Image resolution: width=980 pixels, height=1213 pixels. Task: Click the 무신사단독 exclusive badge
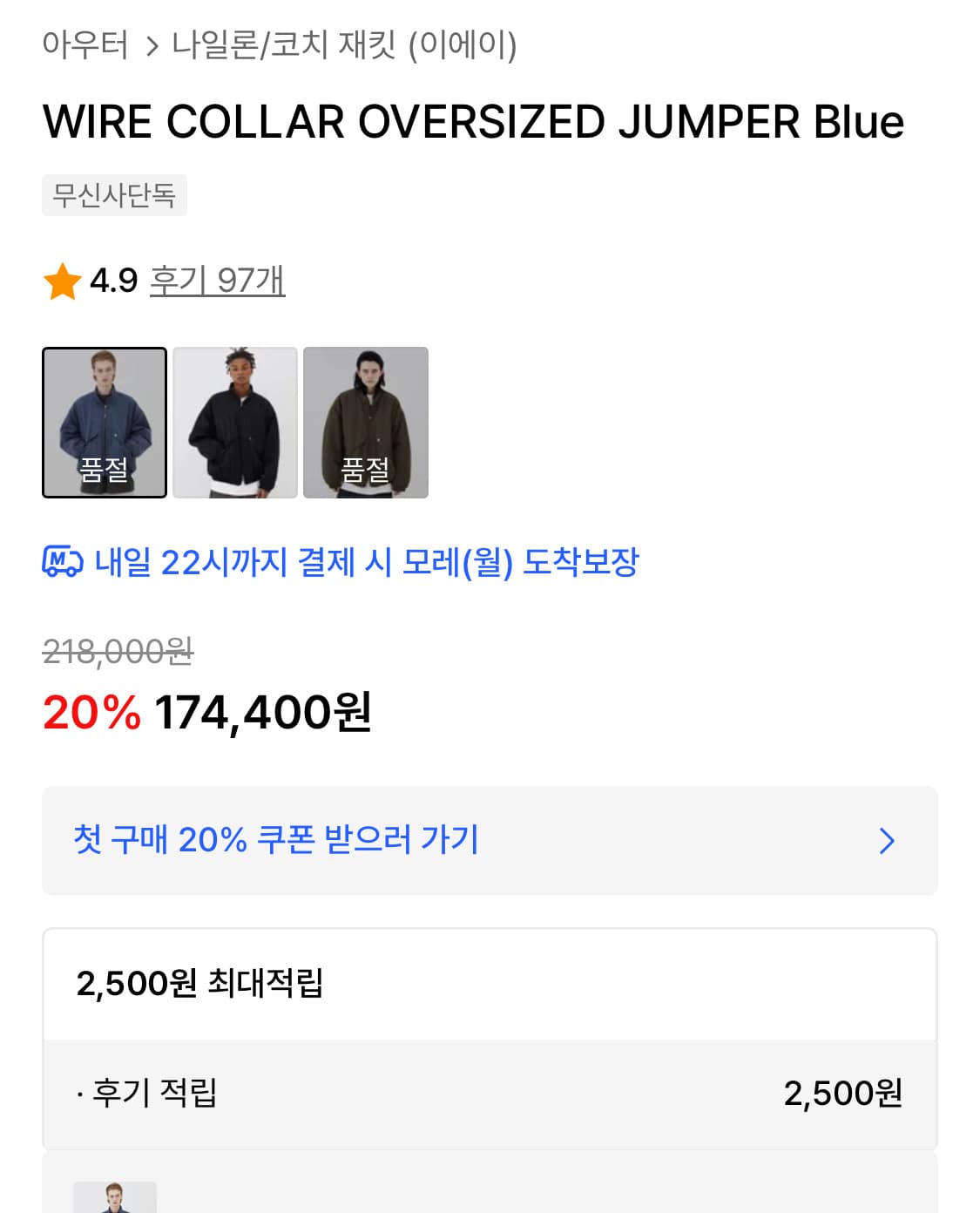pyautogui.click(x=114, y=196)
